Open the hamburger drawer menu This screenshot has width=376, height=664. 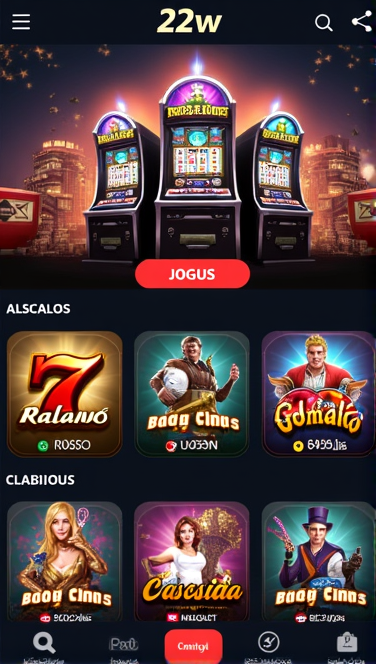pyautogui.click(x=21, y=22)
